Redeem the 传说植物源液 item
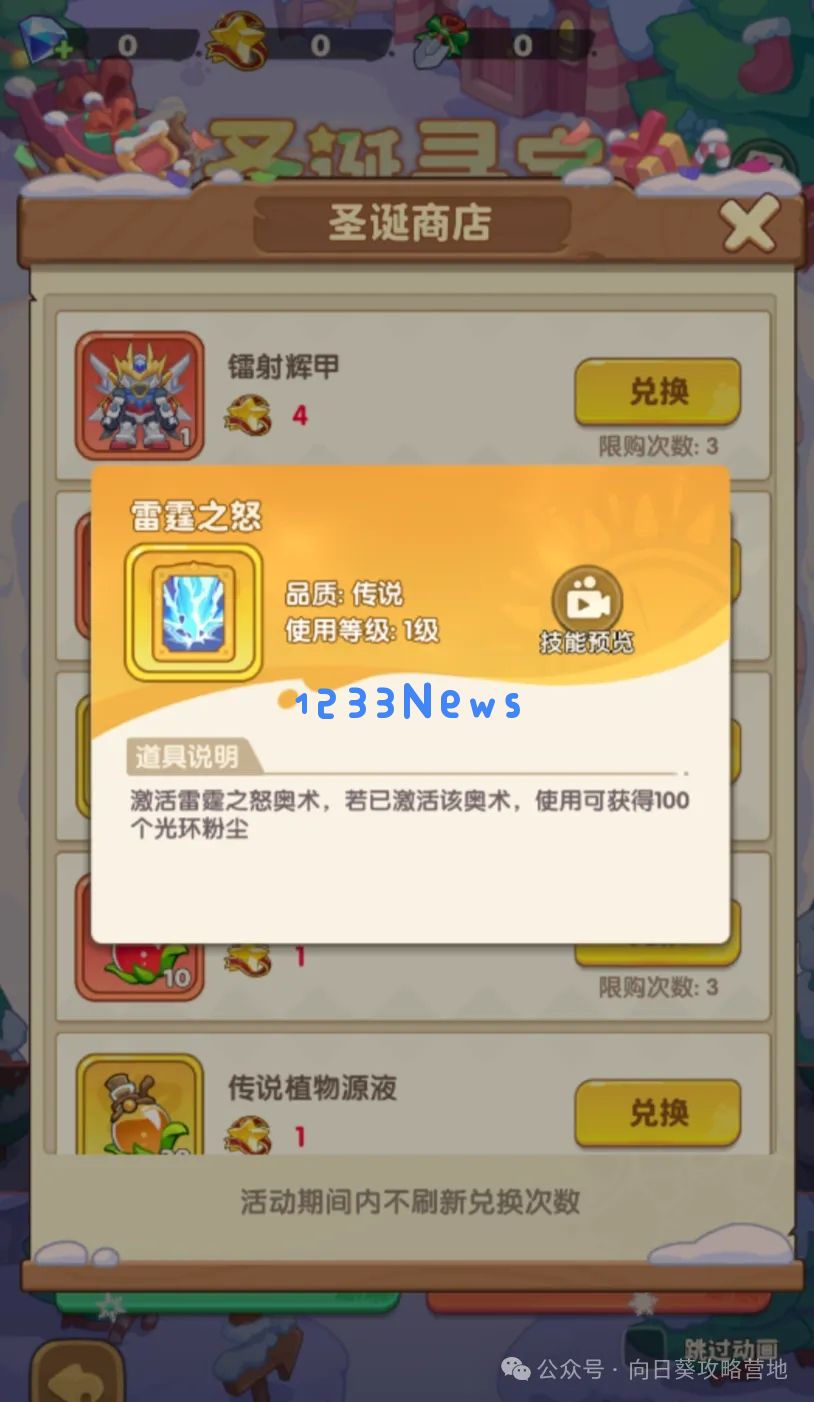Image resolution: width=814 pixels, height=1402 pixels. pos(657,1112)
